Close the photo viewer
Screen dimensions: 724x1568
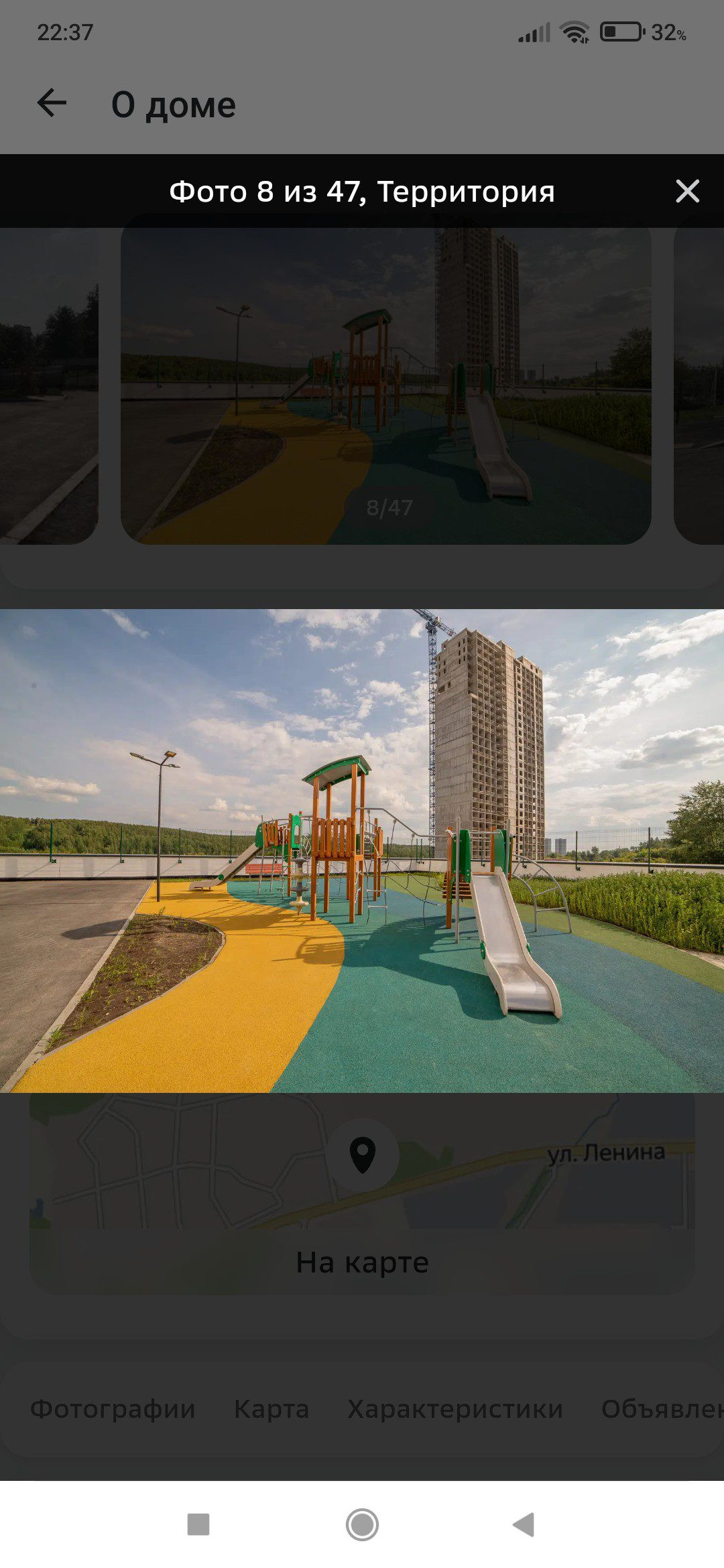click(687, 192)
